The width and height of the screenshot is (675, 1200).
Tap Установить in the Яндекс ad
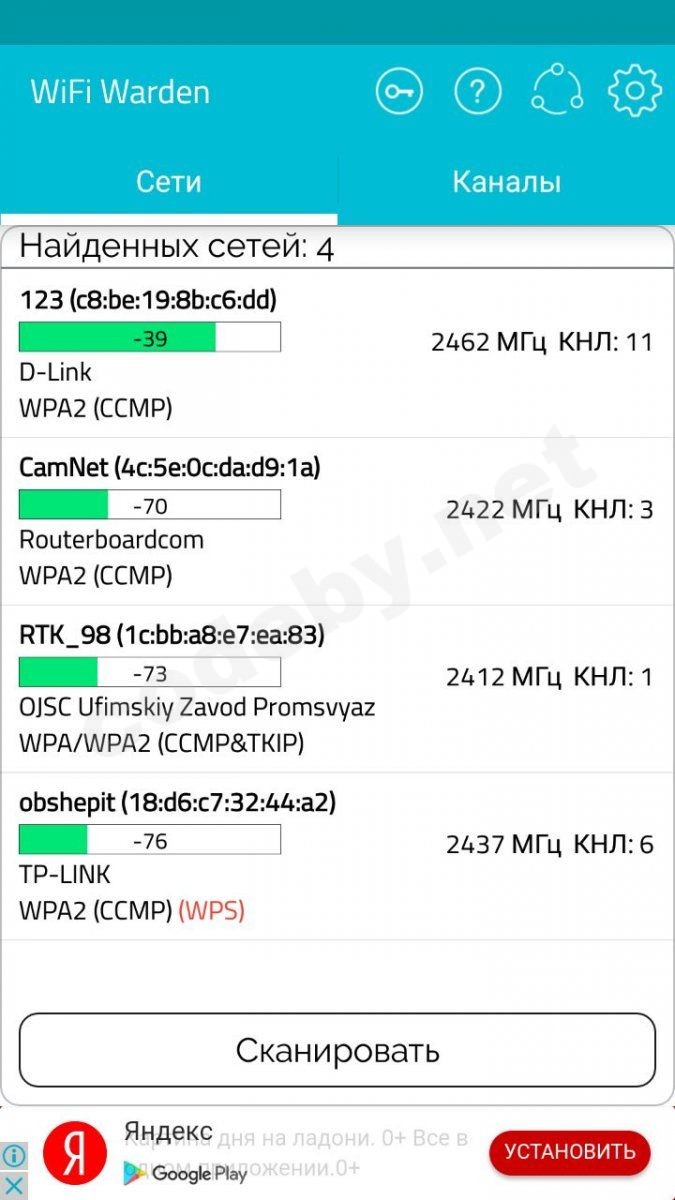(569, 1151)
